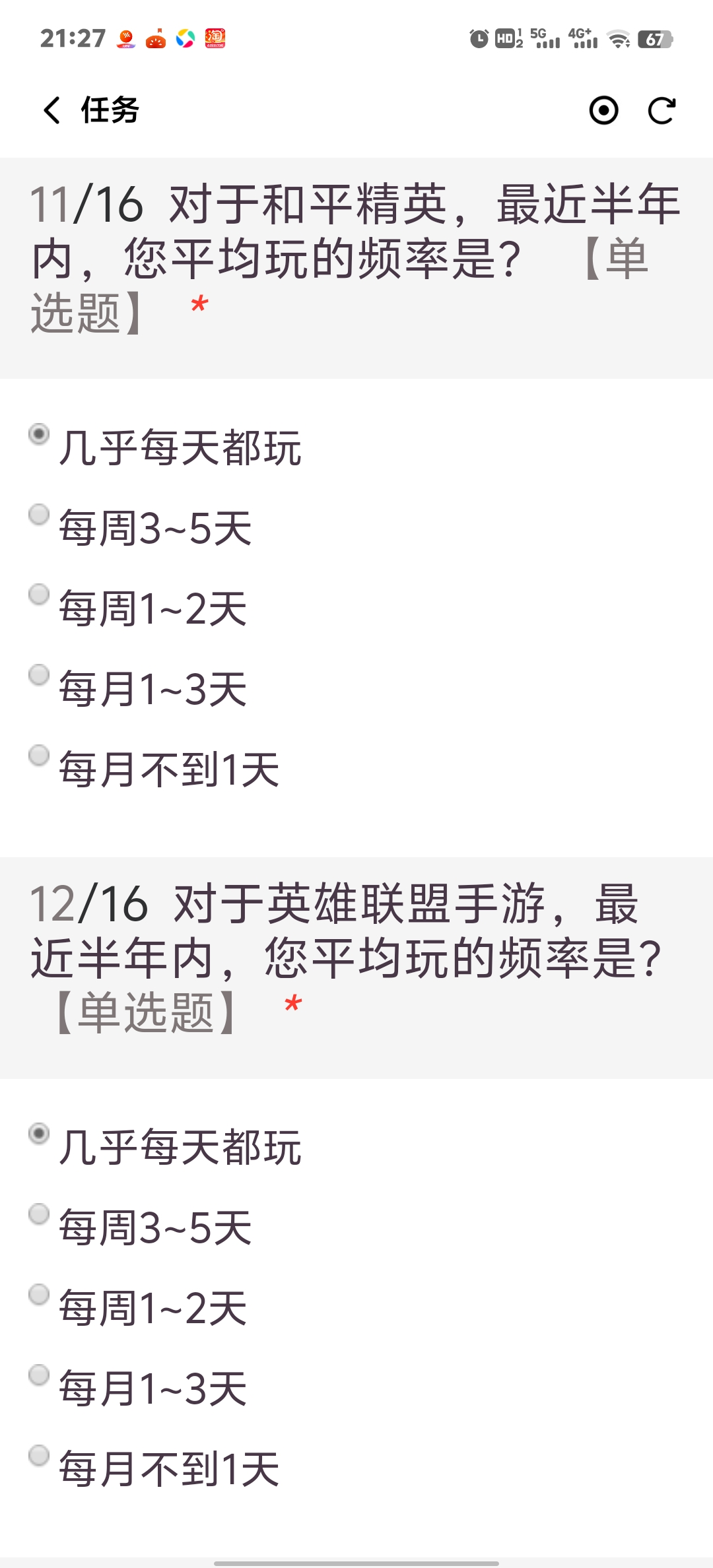Select 每月1~3天 for 和平精英 question
The width and height of the screenshot is (713, 1568).
40,675
